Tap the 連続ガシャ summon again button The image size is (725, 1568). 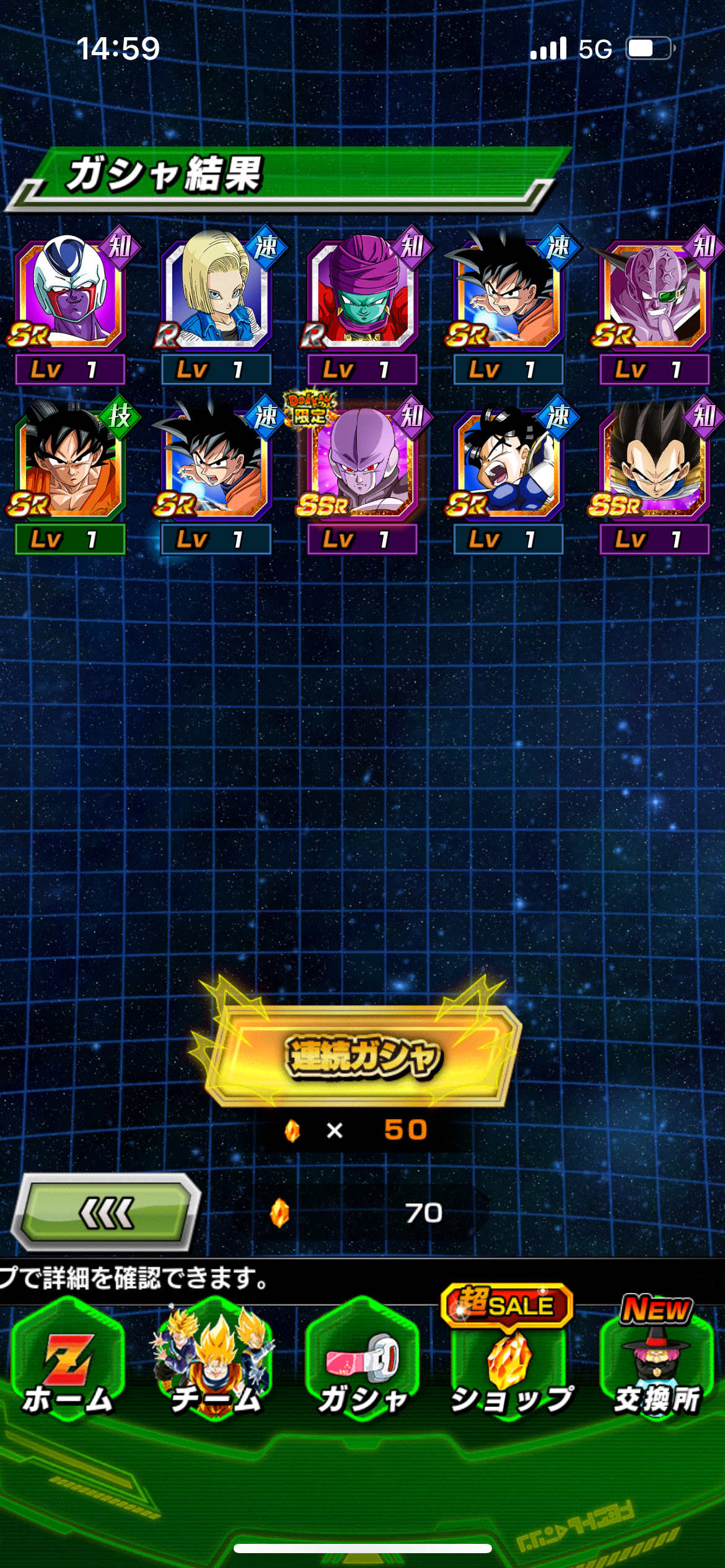click(362, 1056)
